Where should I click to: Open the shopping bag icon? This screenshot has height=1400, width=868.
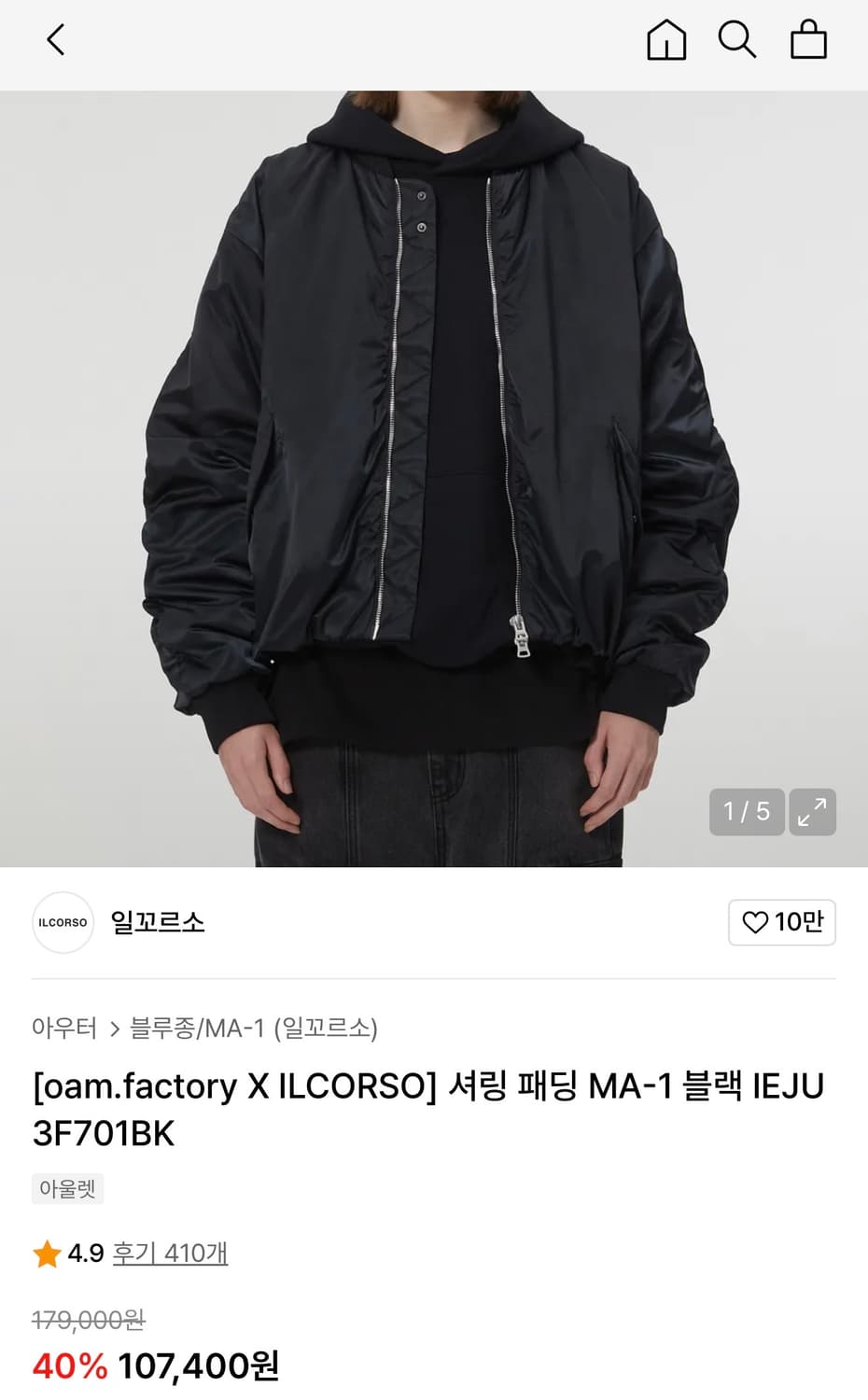click(809, 41)
